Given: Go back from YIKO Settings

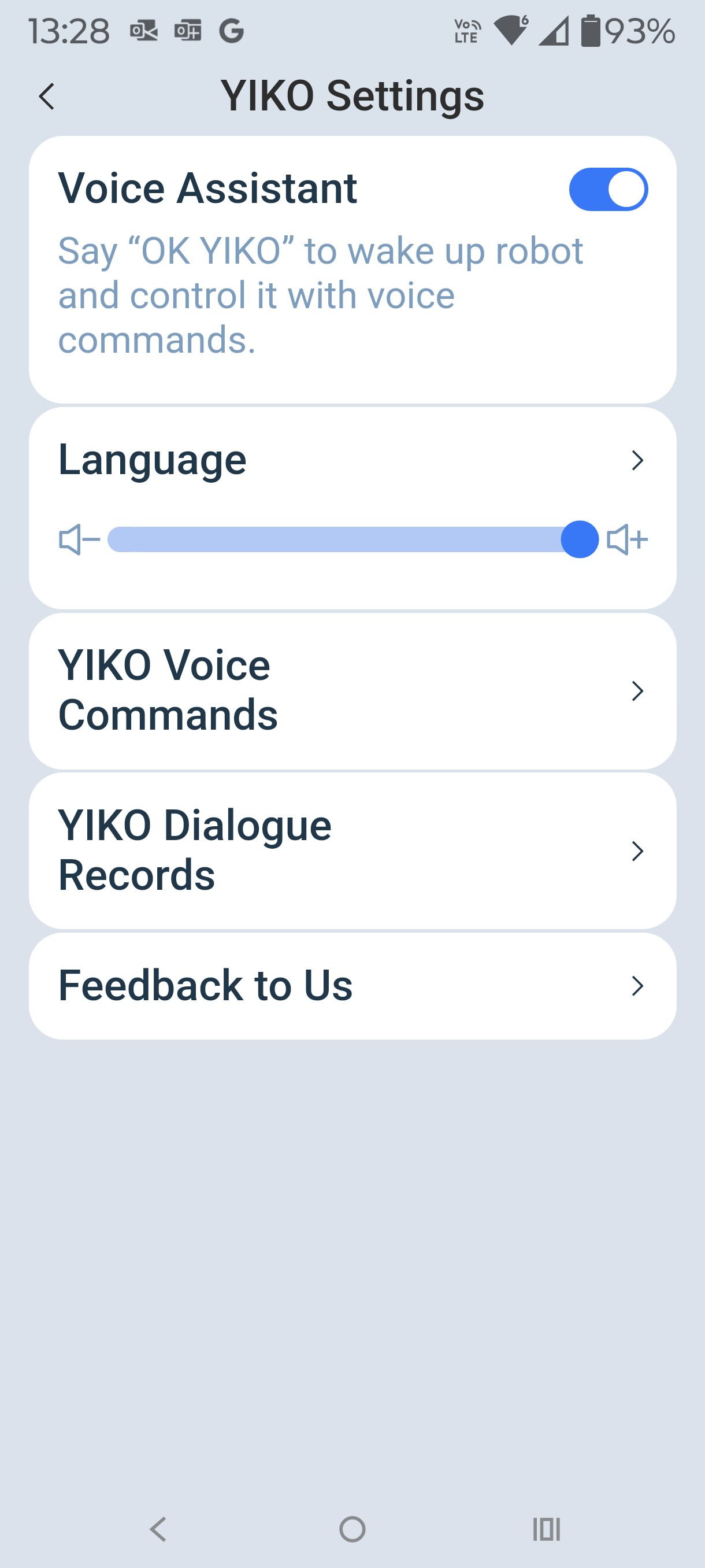Looking at the screenshot, I should pos(47,96).
